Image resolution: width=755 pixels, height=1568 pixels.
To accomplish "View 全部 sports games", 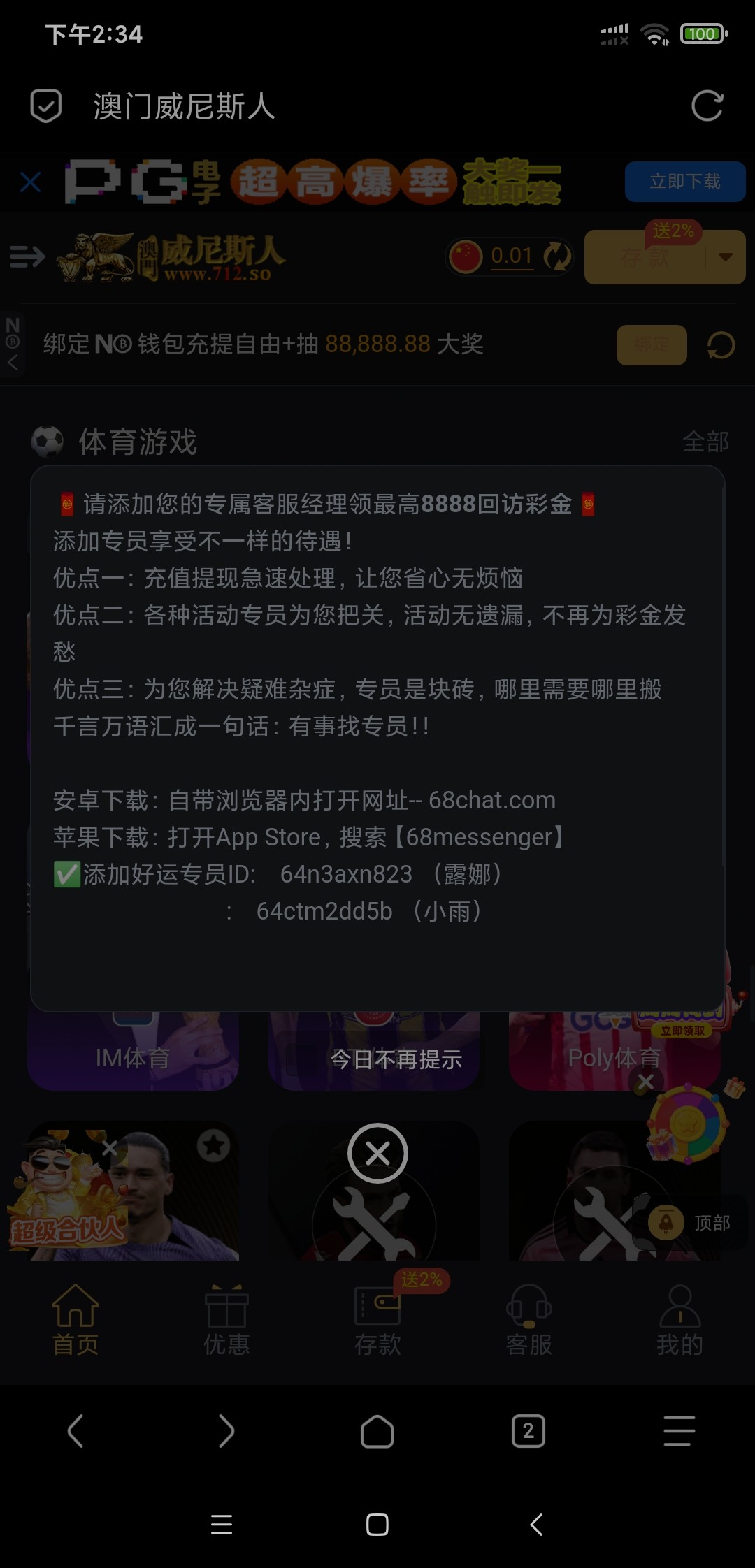I will [705, 442].
